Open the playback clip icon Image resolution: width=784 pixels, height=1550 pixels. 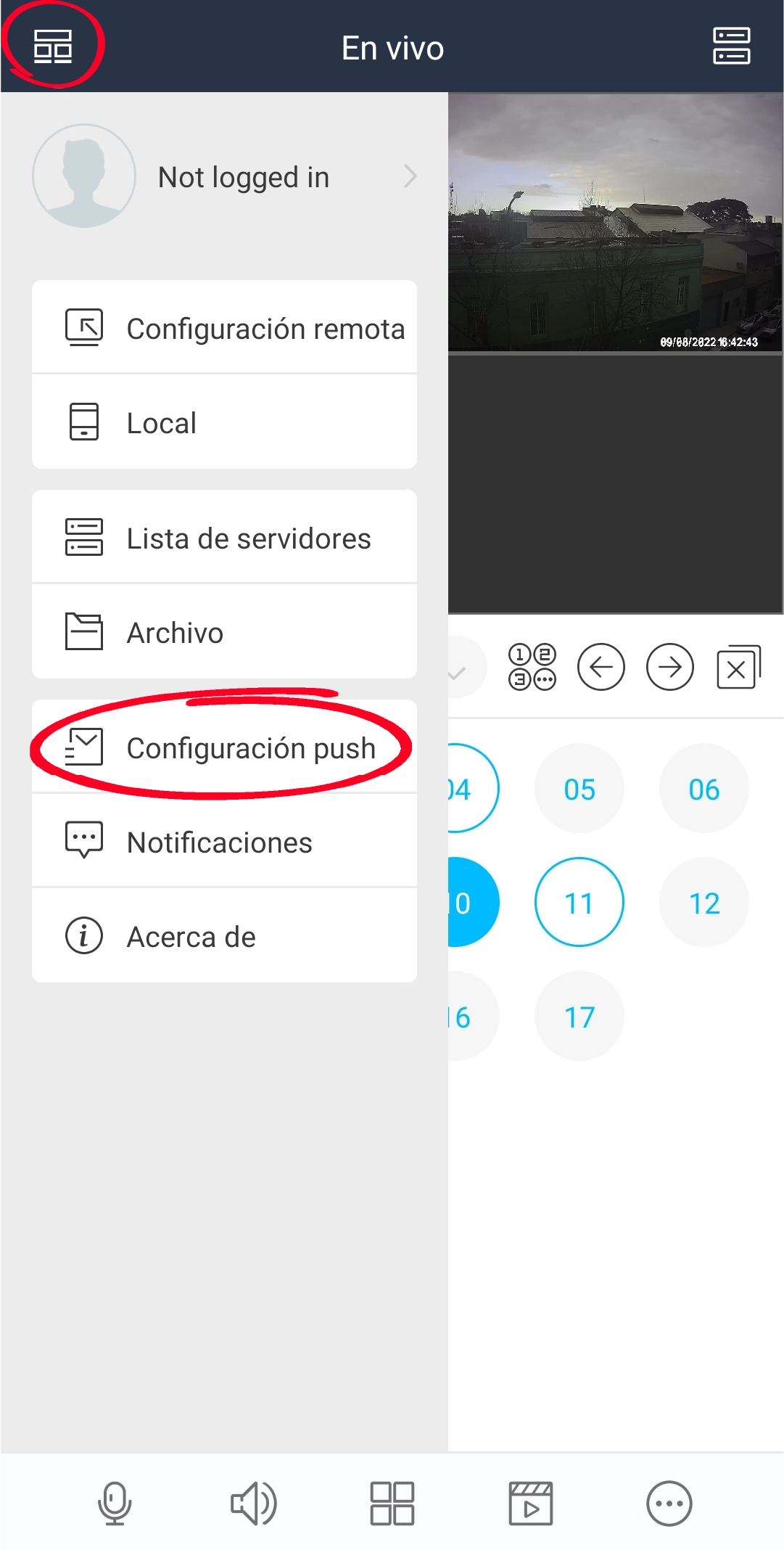pyautogui.click(x=531, y=1503)
